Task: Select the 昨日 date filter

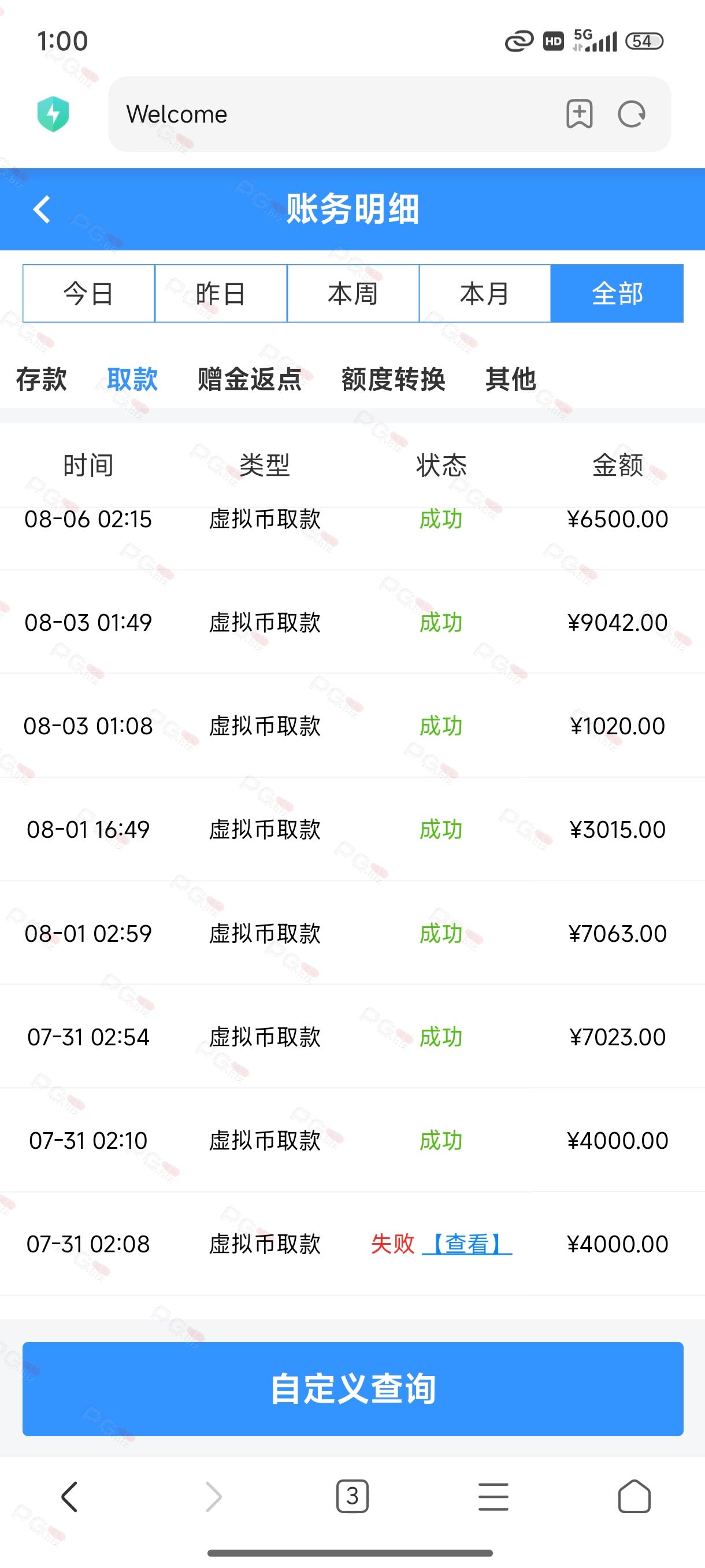Action: click(x=221, y=293)
